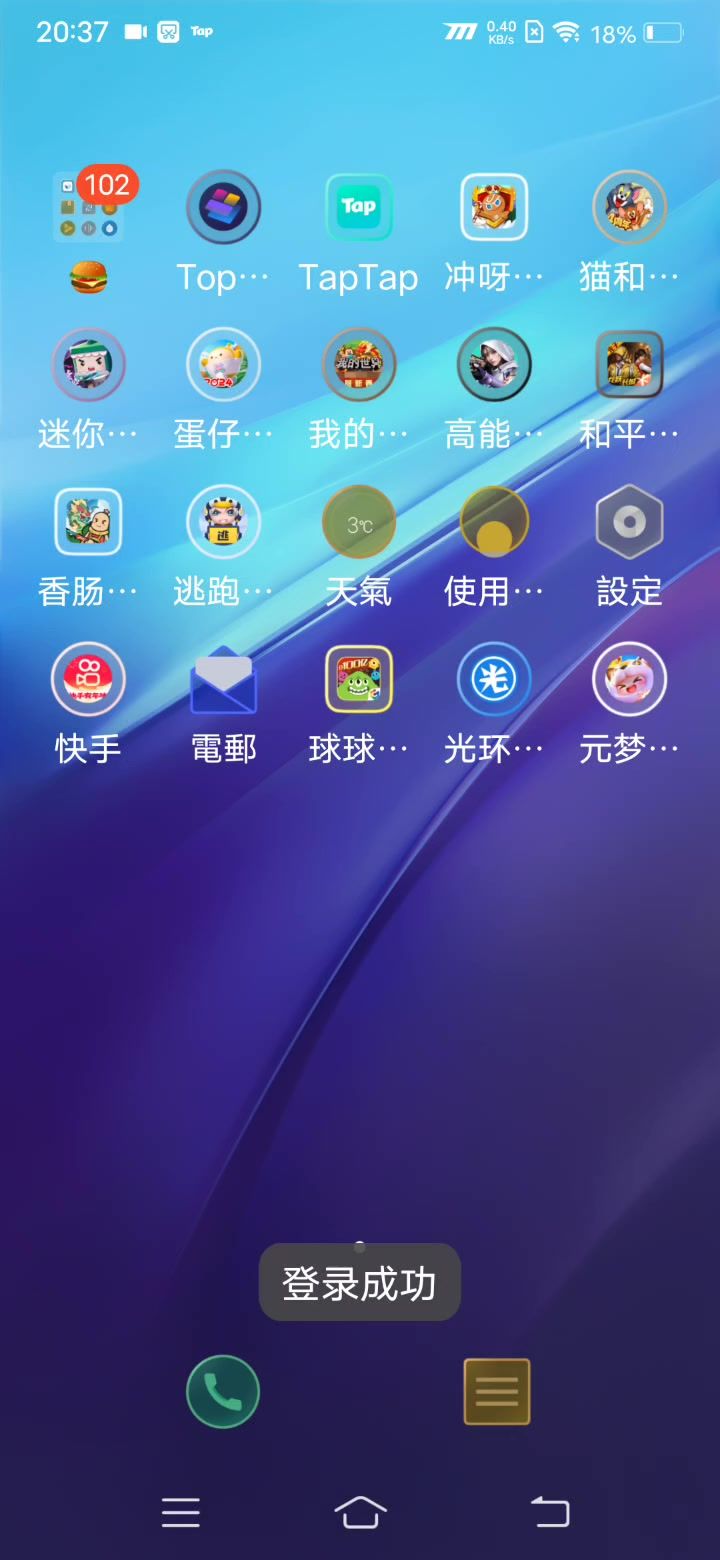Image resolution: width=720 pixels, height=1560 pixels.
Task: Launch the 逃跑 game app
Action: pos(223,522)
